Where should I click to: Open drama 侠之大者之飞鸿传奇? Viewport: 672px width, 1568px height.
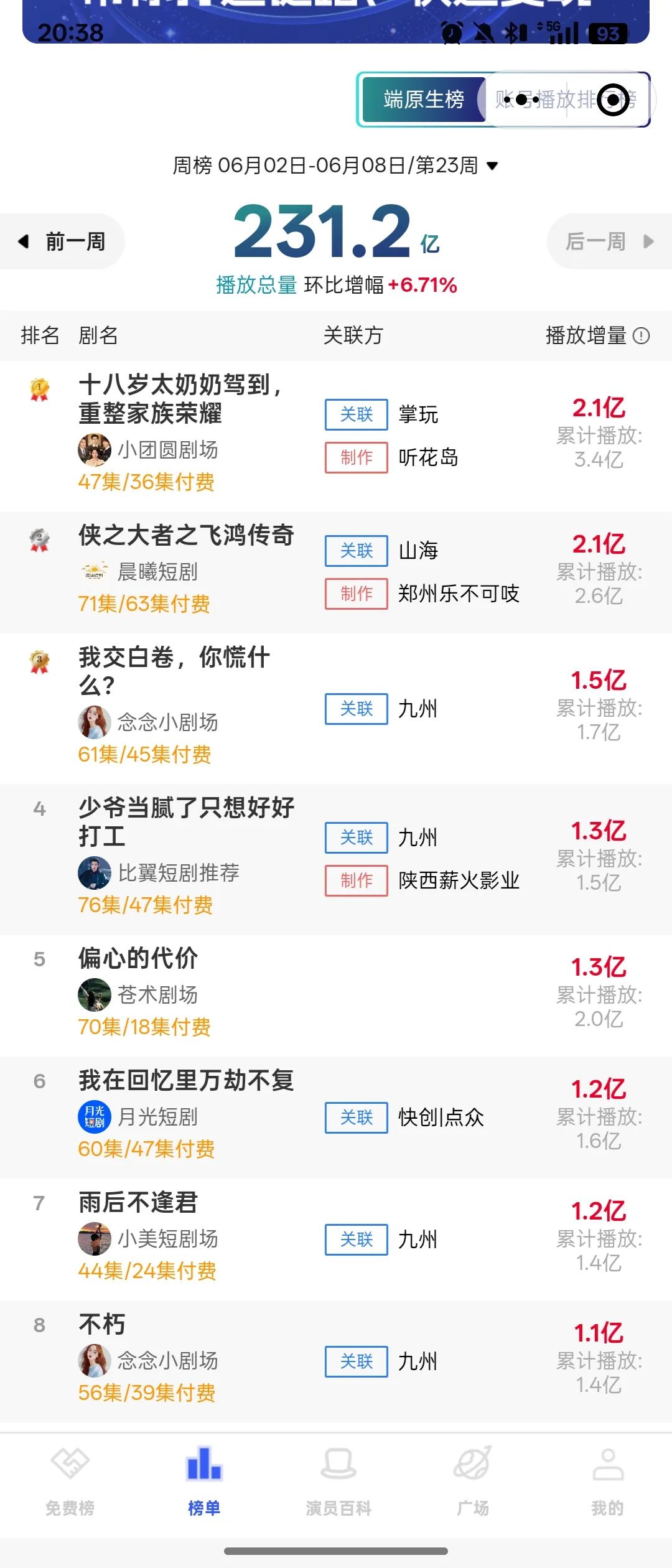click(186, 535)
